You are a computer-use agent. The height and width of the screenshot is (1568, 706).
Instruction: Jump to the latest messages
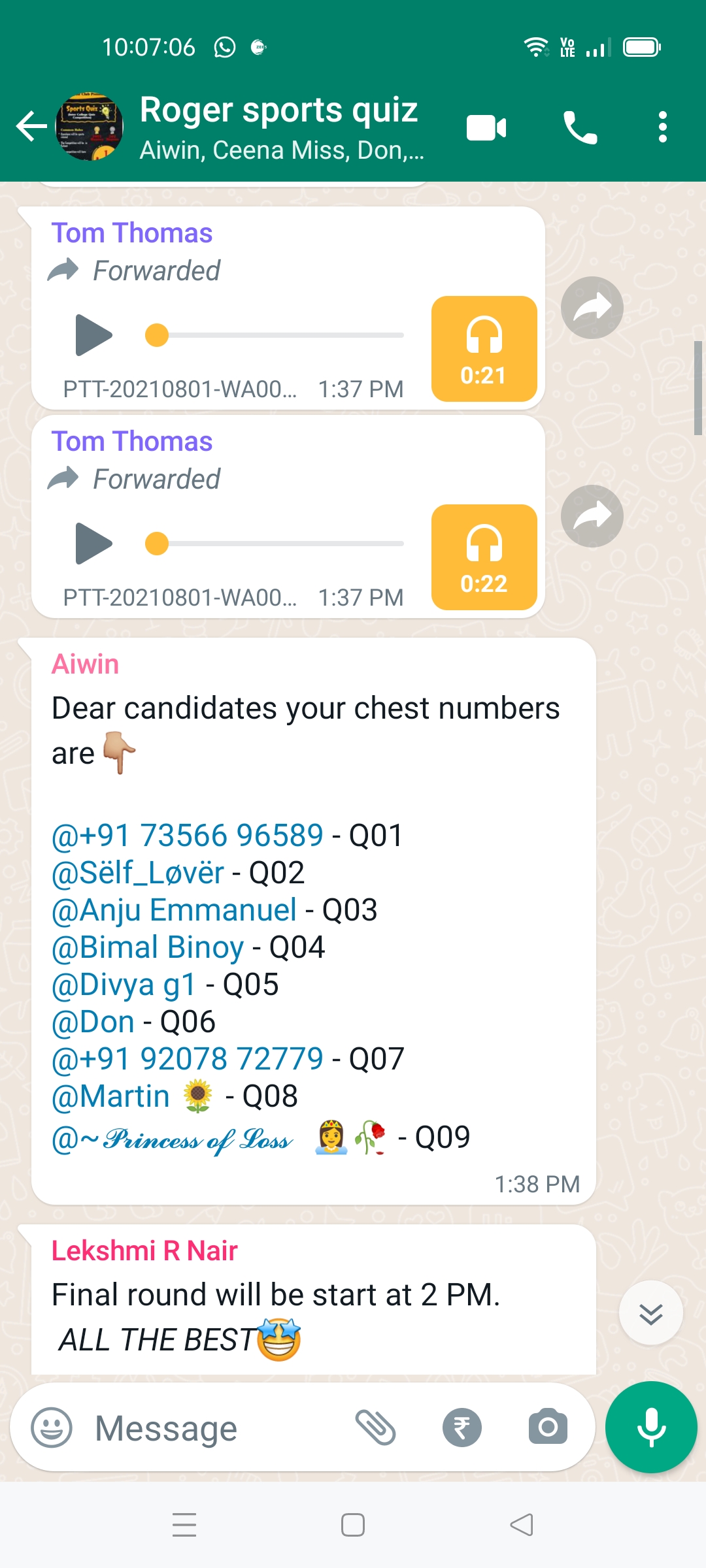650,1313
